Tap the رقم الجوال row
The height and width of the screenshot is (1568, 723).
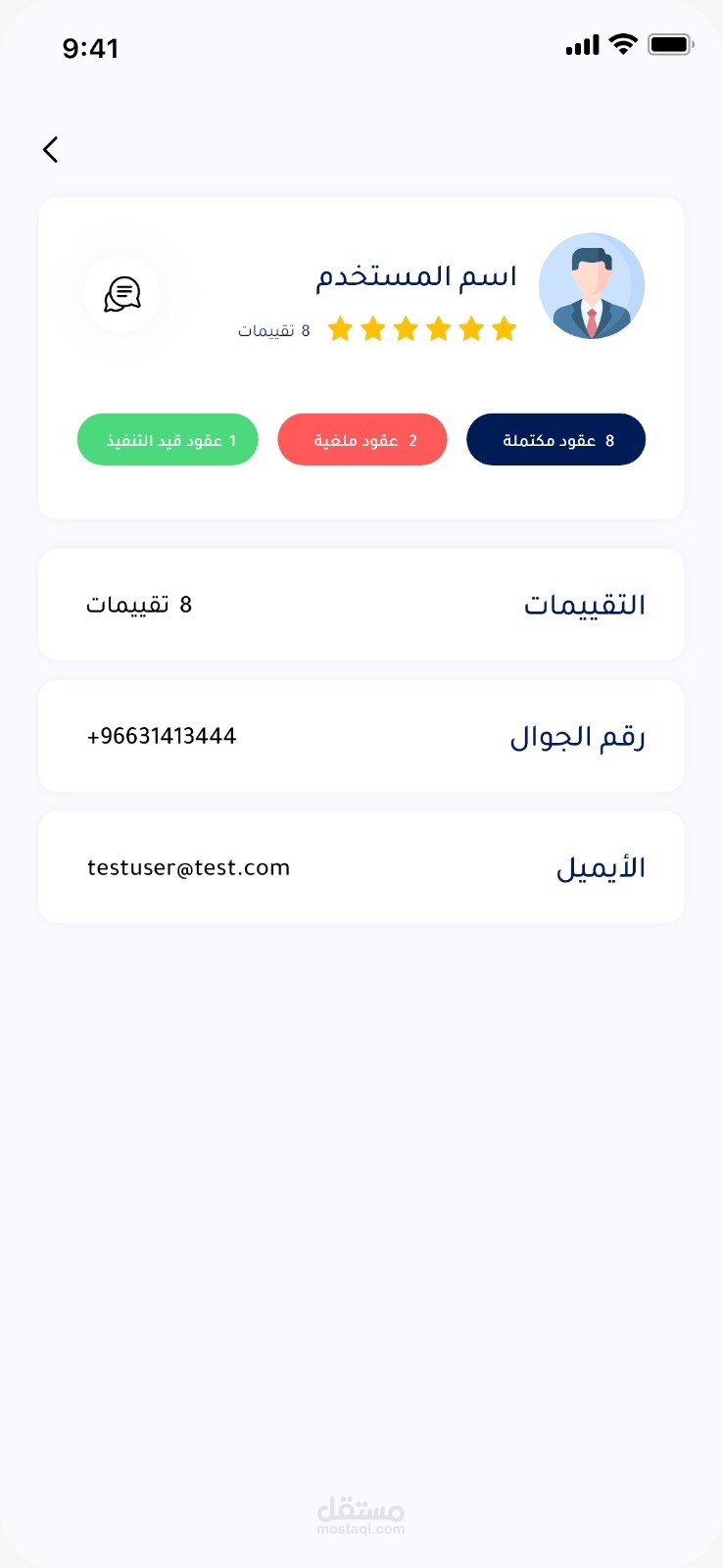(361, 736)
